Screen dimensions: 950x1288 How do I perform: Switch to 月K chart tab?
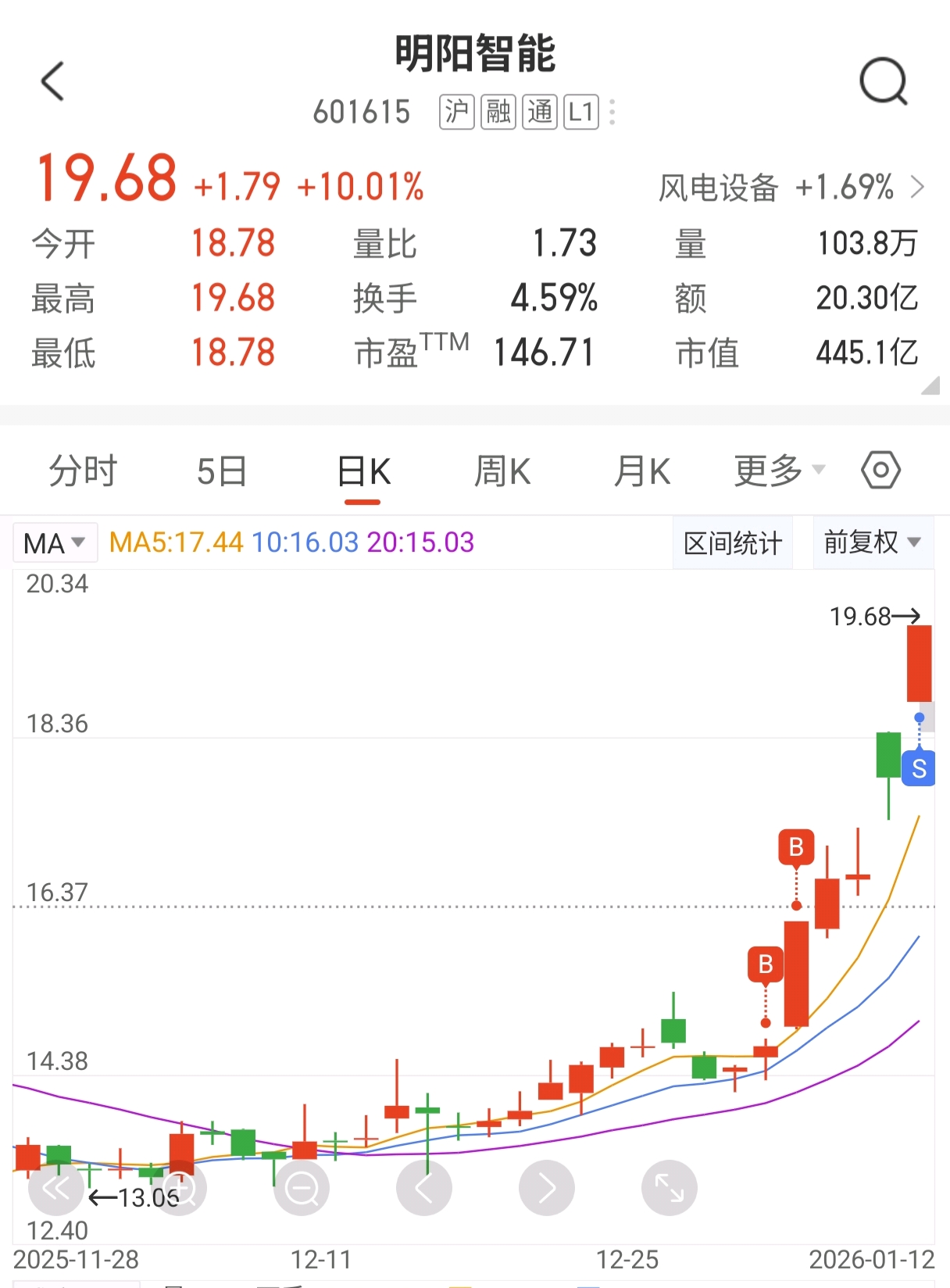click(642, 471)
